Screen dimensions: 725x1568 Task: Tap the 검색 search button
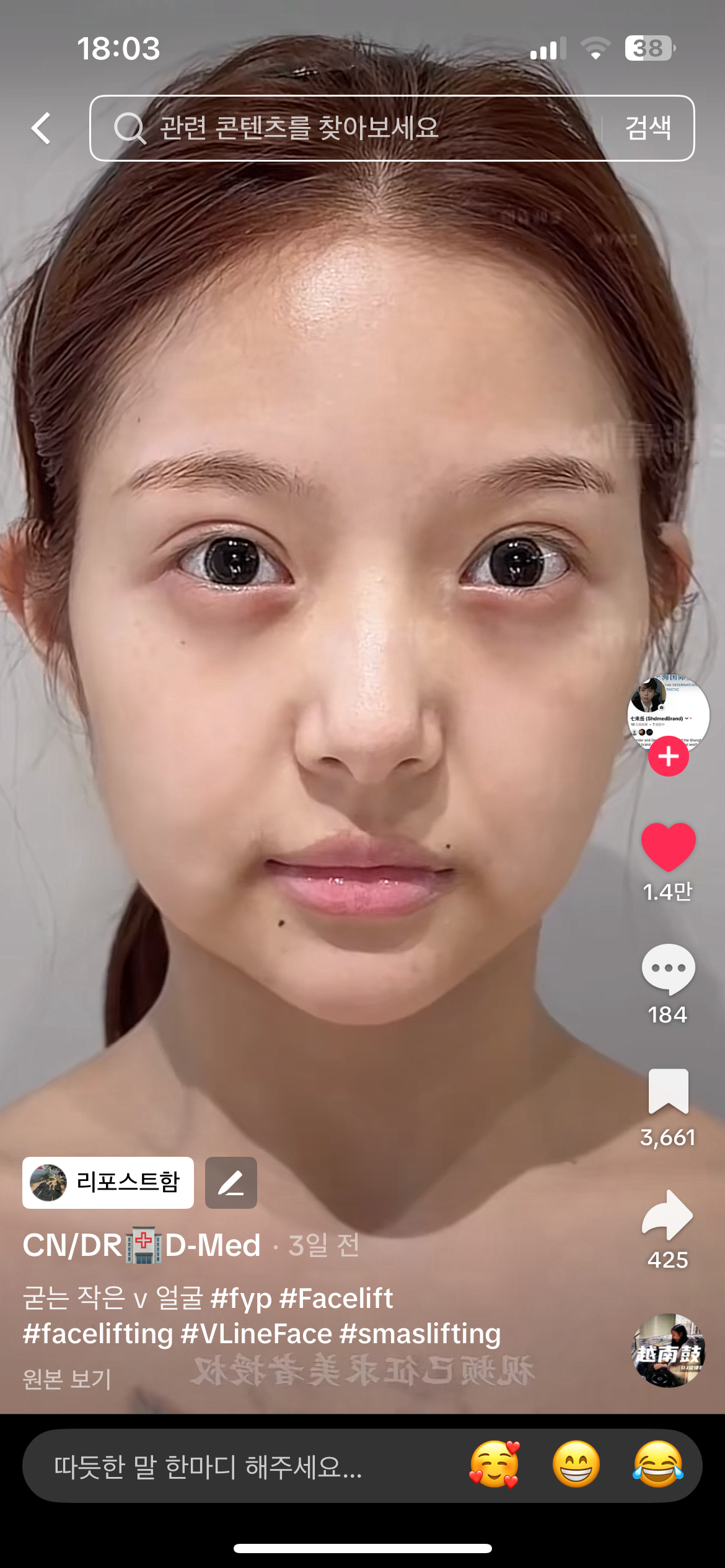648,128
